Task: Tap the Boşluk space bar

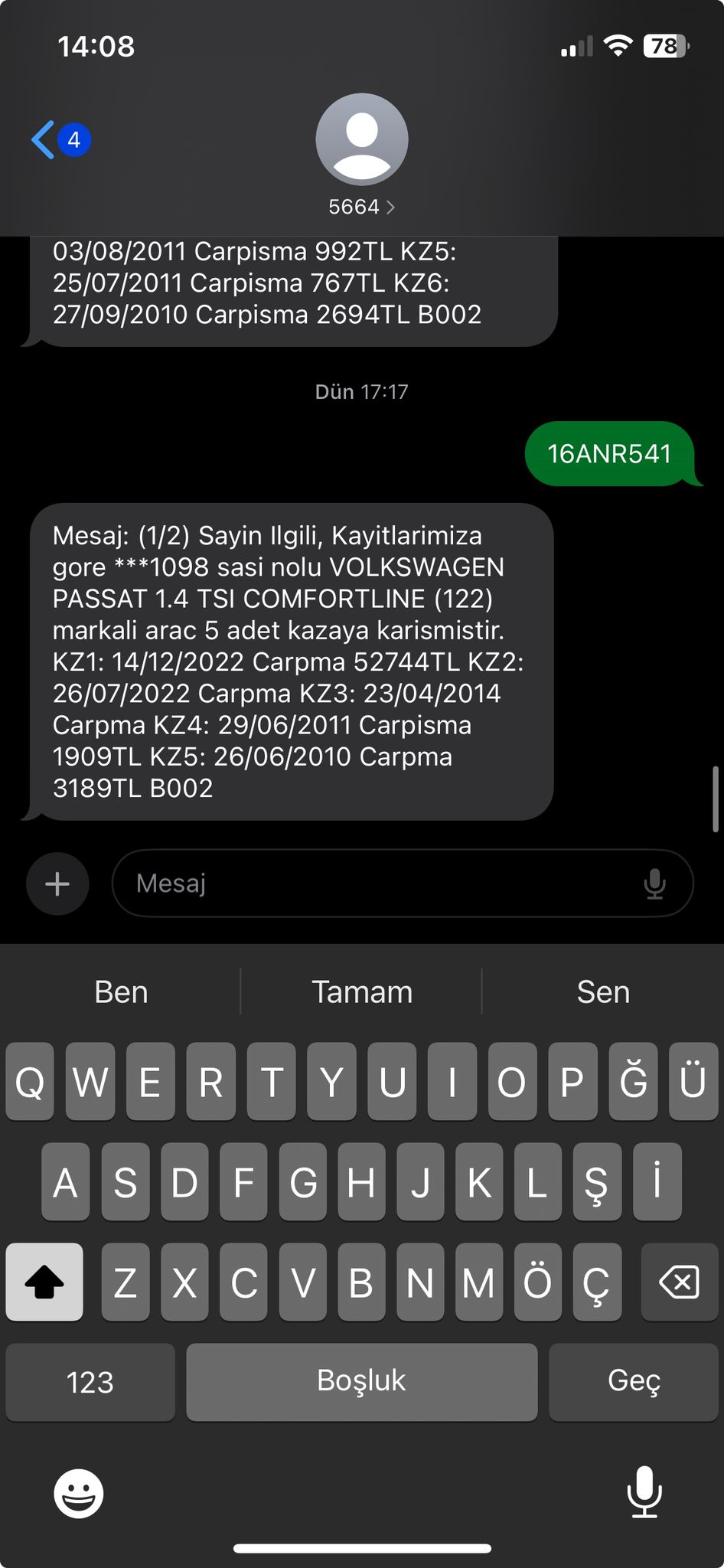Action: [x=361, y=1382]
